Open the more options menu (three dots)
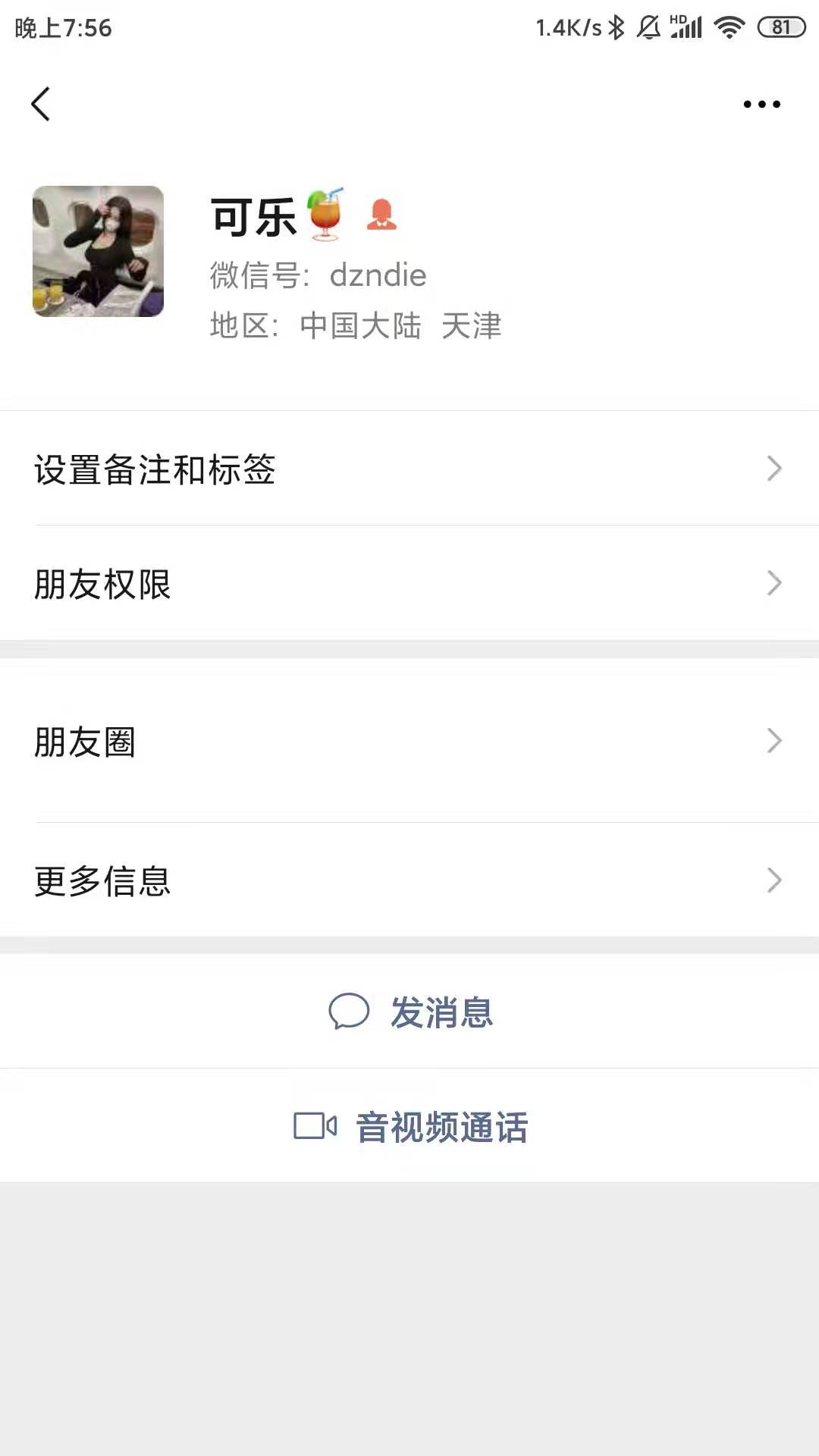 tap(763, 105)
